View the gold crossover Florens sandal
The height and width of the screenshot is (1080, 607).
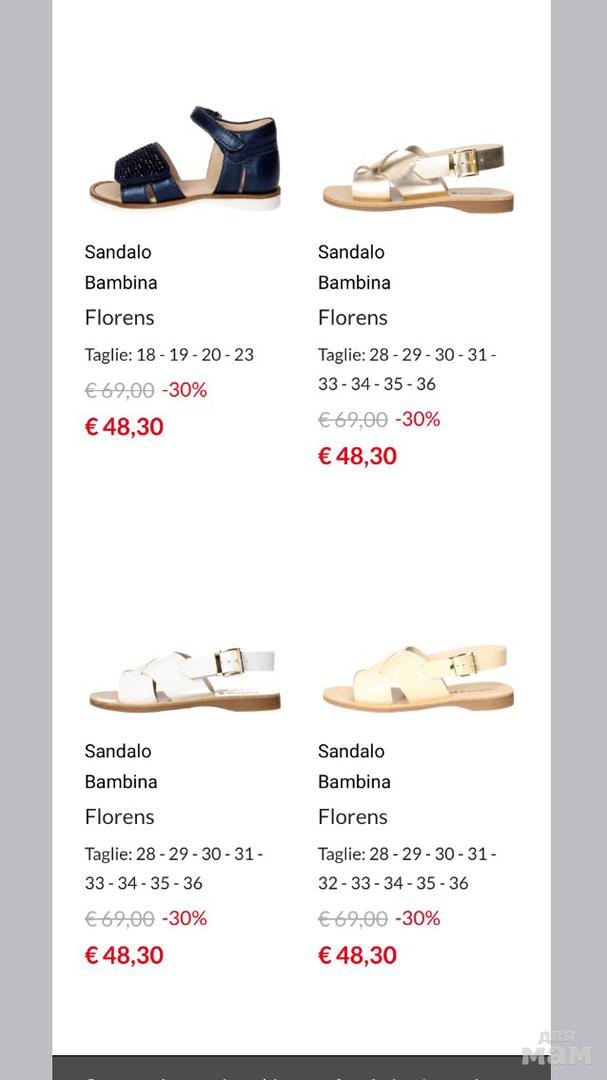(418, 177)
